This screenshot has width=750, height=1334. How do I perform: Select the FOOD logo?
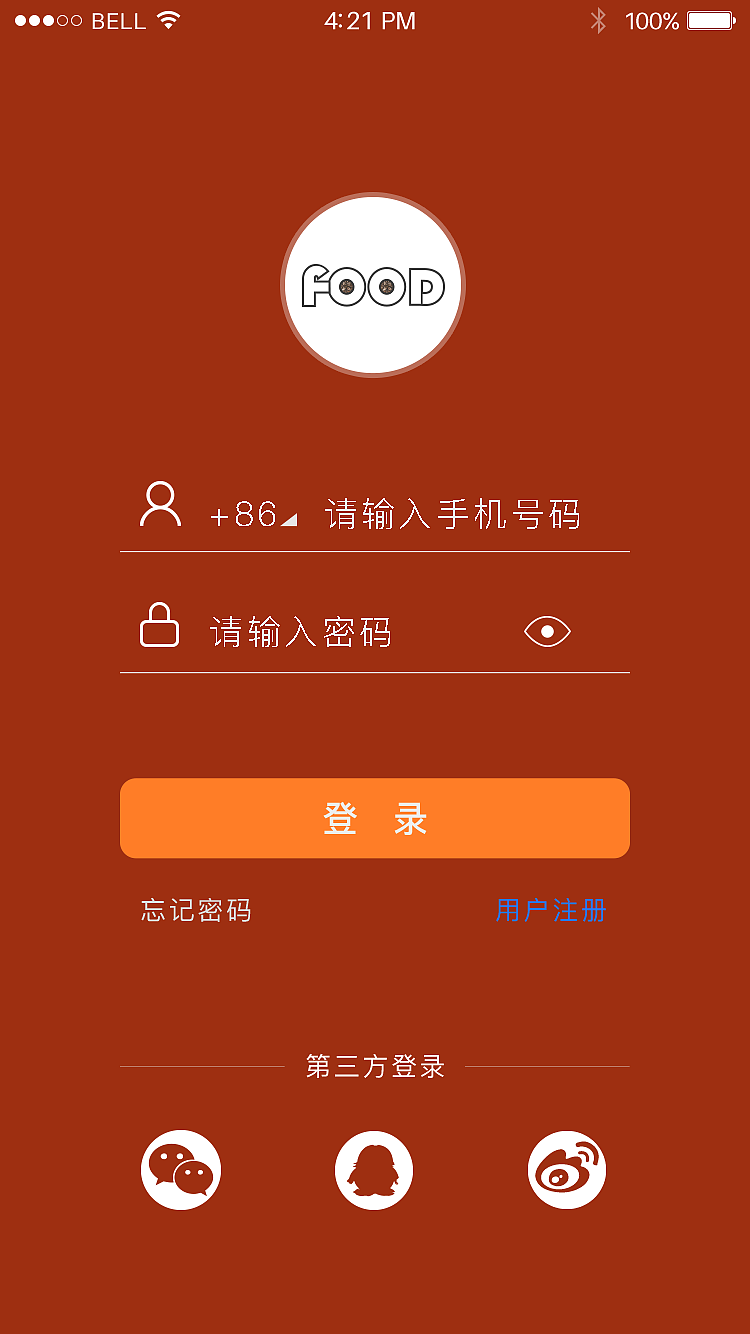[x=373, y=285]
